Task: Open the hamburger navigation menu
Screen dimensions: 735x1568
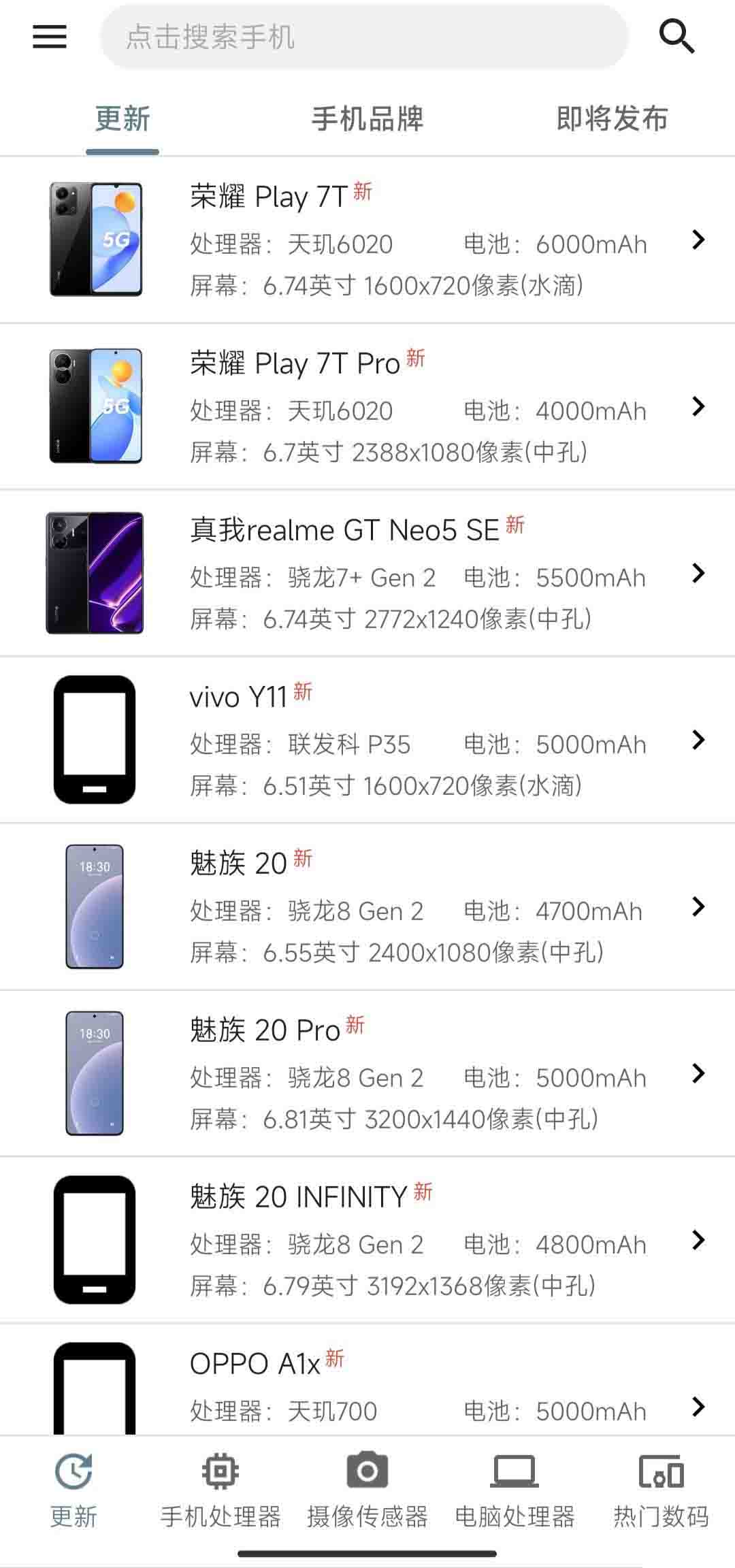Action: [x=48, y=37]
